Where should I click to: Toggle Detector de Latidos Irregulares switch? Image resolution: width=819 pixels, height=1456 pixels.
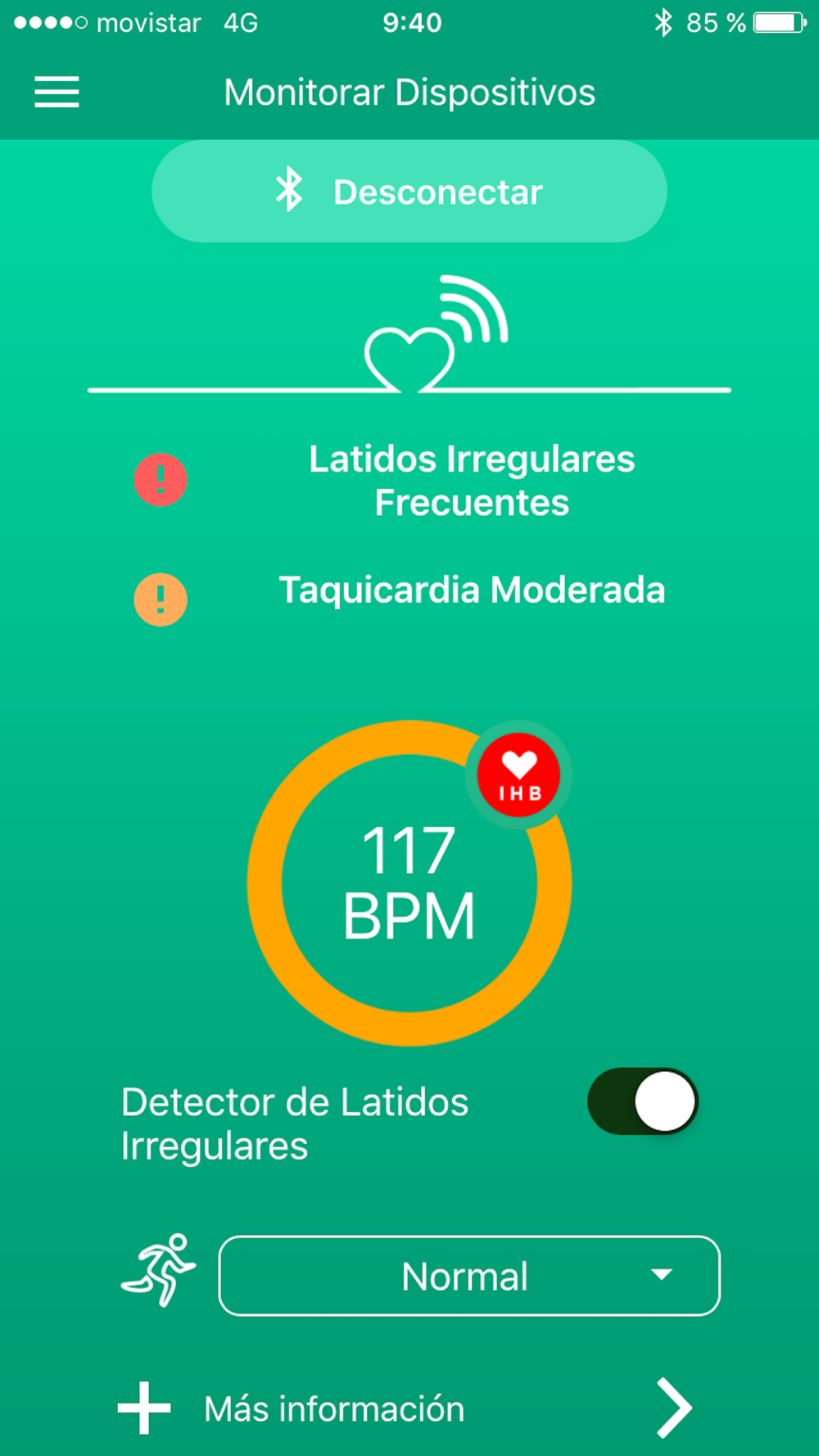pos(643,1101)
